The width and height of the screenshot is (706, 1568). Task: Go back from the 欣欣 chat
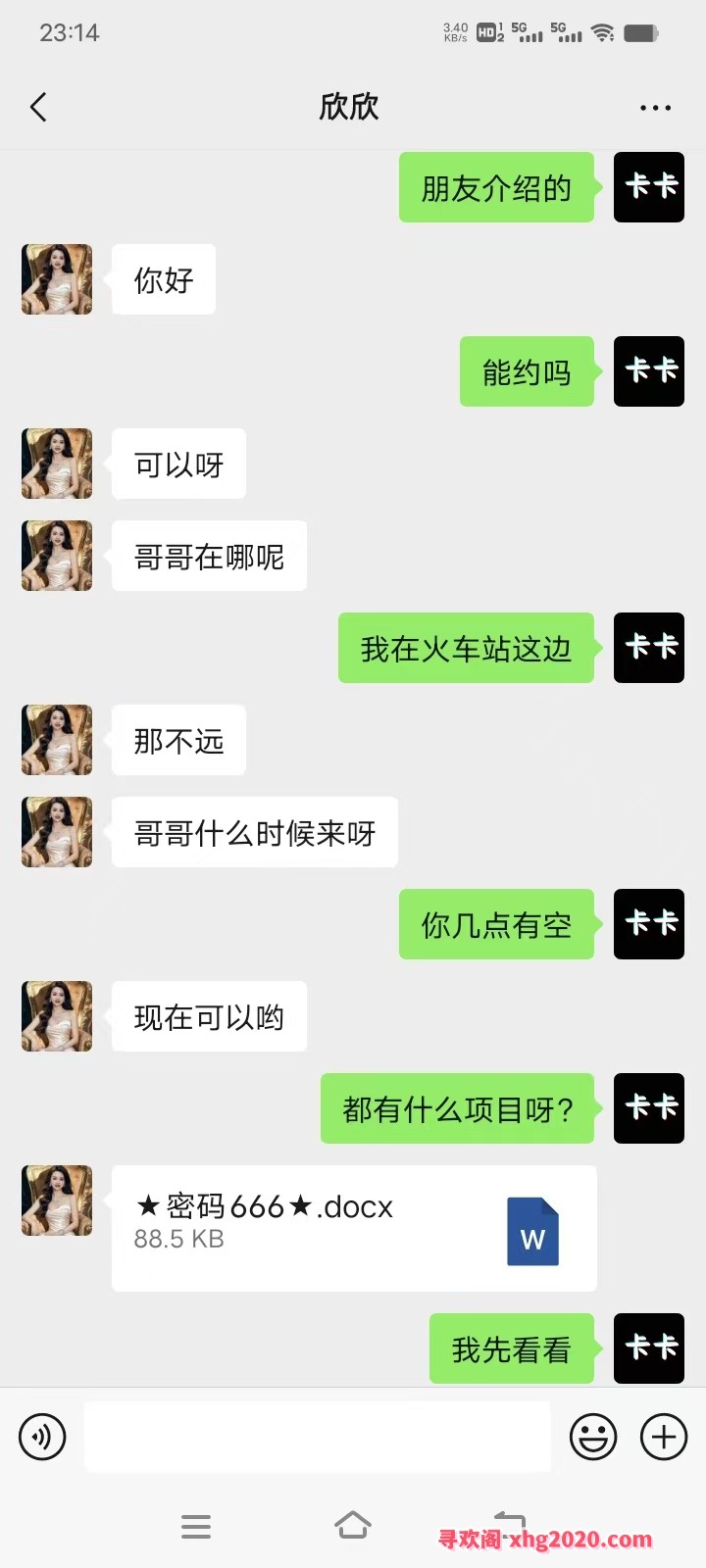(39, 107)
